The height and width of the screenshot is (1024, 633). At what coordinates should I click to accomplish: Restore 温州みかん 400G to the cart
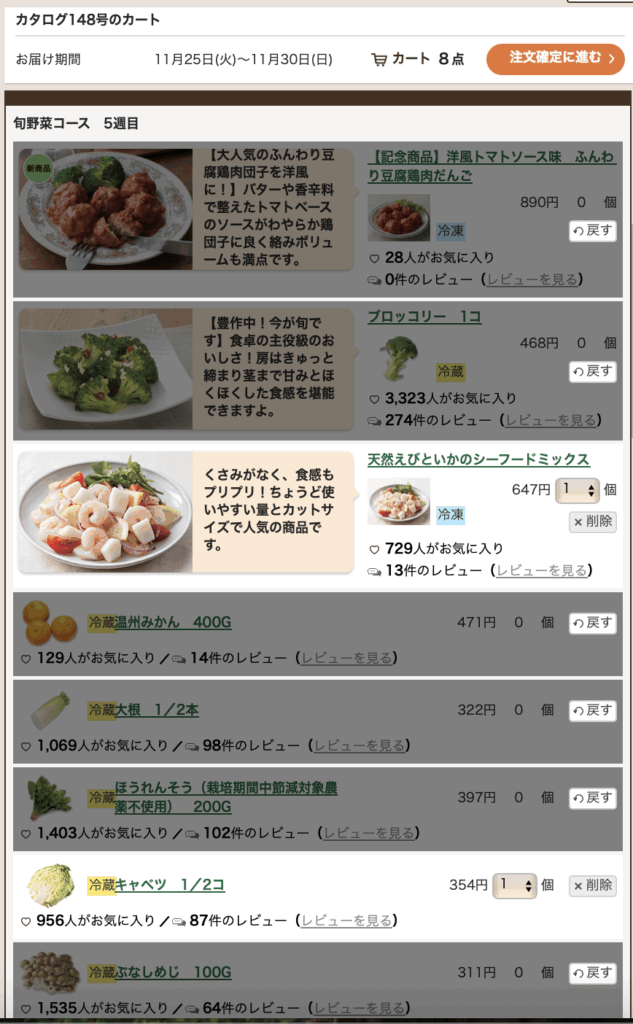coord(592,623)
